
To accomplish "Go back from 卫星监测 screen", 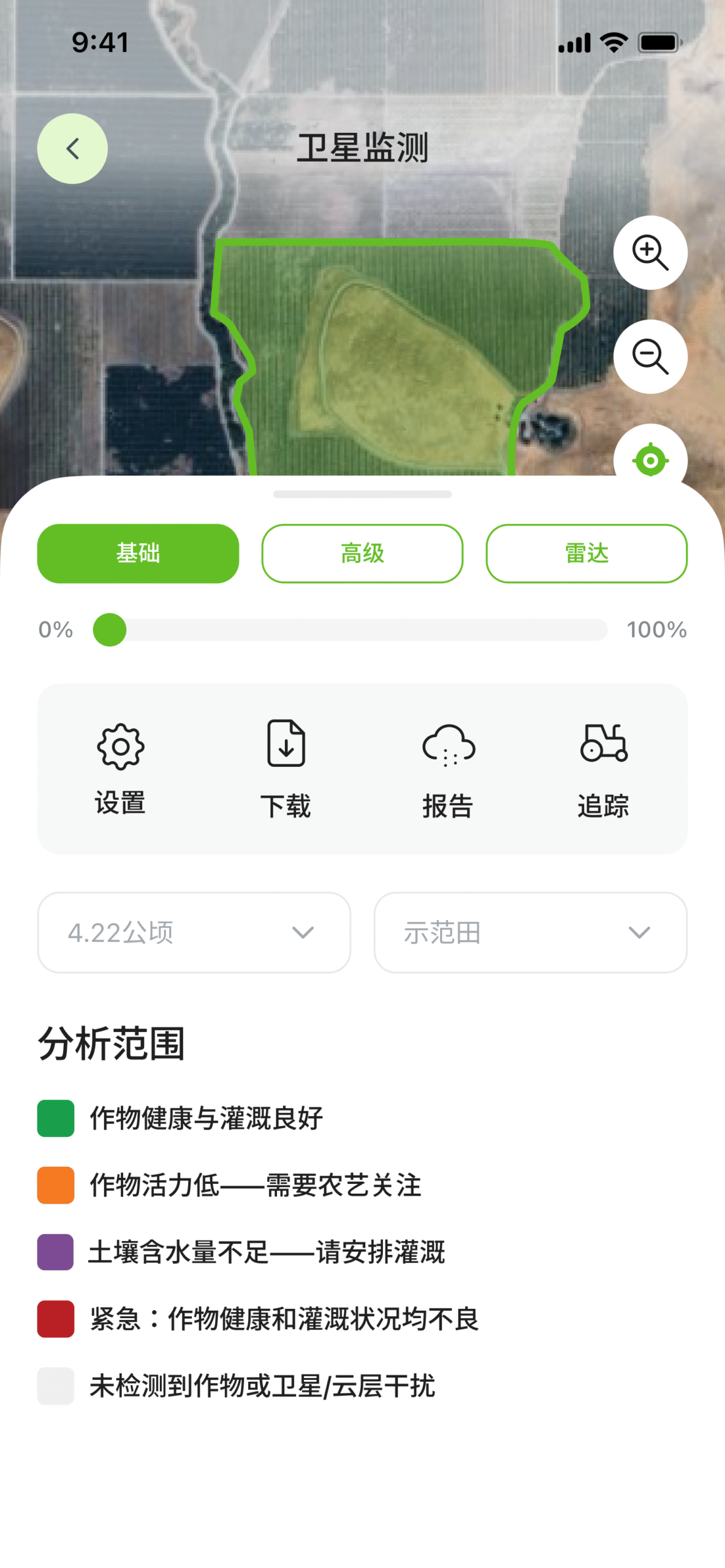I will [72, 148].
